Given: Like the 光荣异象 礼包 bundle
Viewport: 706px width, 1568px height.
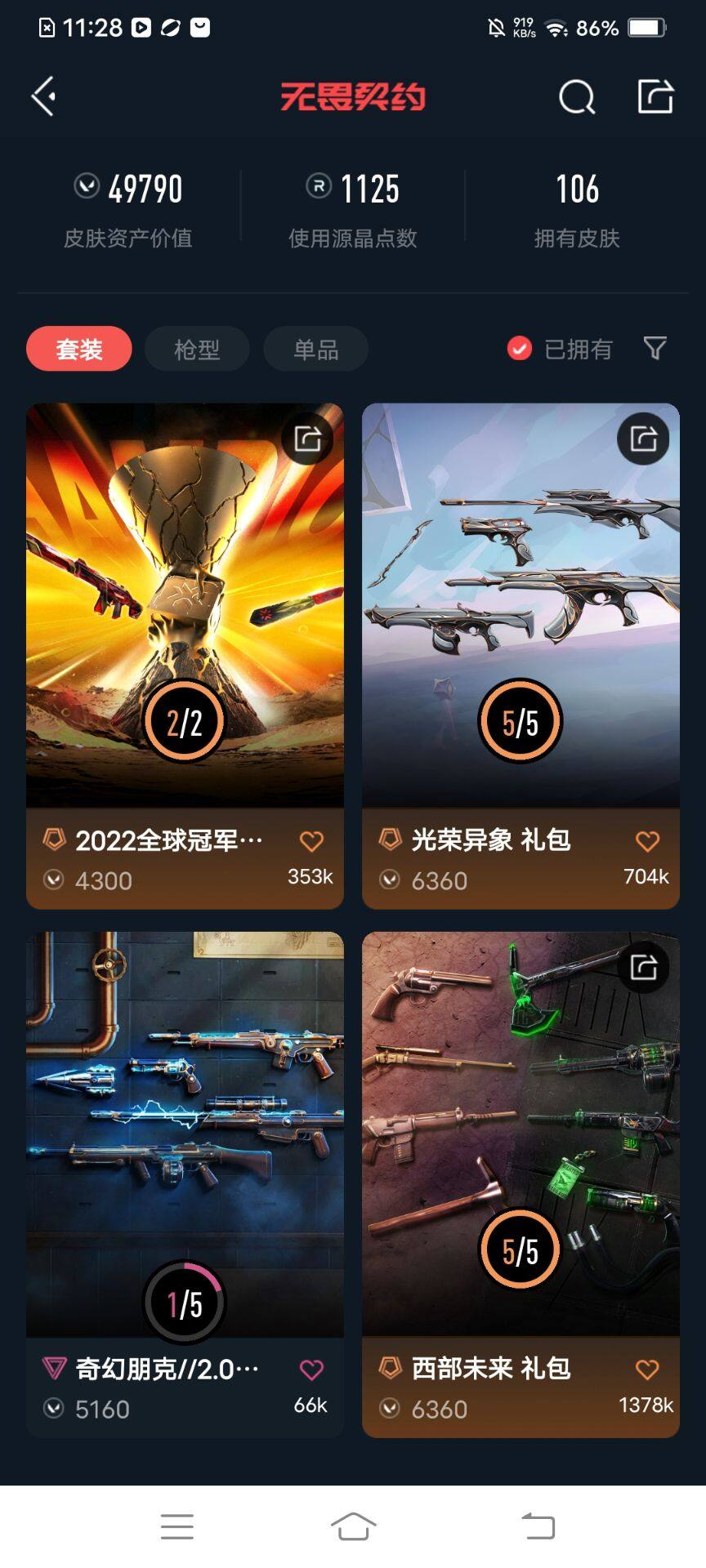Looking at the screenshot, I should click(647, 840).
